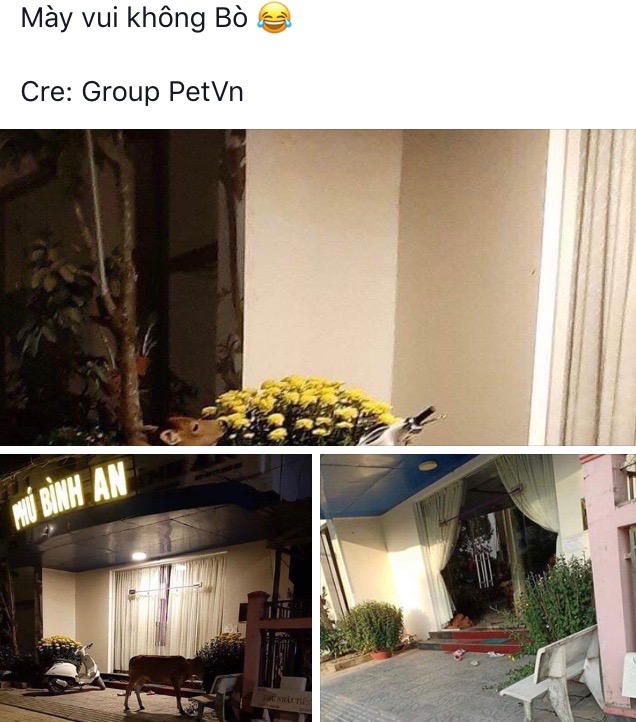
Task: Open the bottom-left night photo with Phú Bình An sign
Action: click(x=156, y=588)
